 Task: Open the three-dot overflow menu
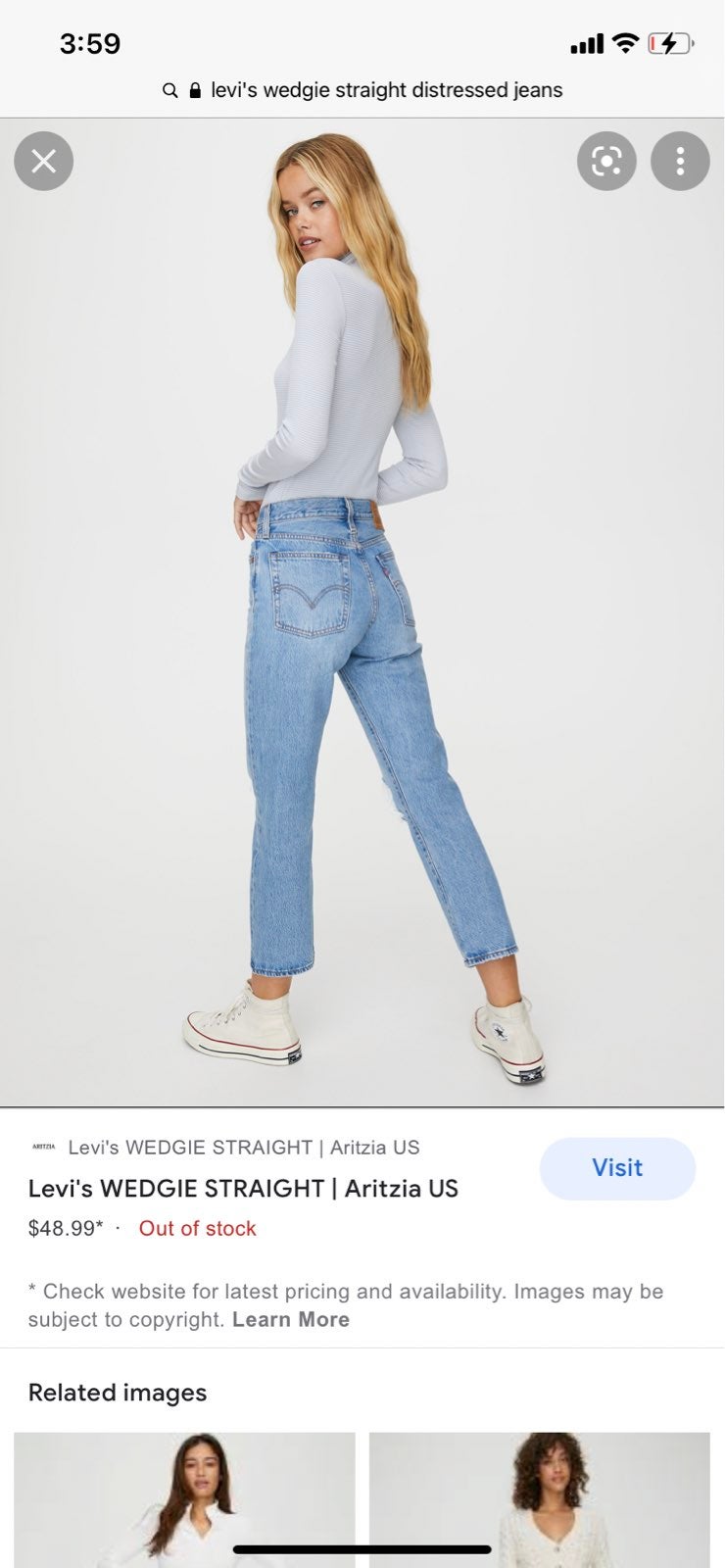click(680, 161)
